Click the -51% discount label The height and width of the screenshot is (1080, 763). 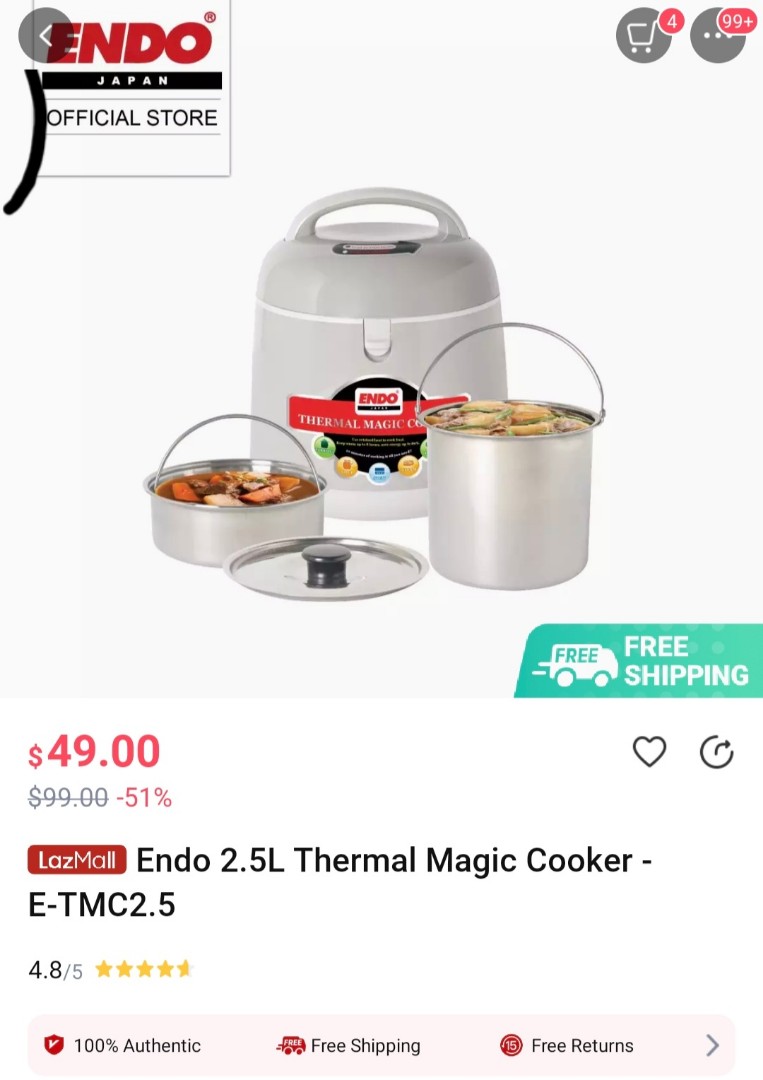(x=147, y=798)
